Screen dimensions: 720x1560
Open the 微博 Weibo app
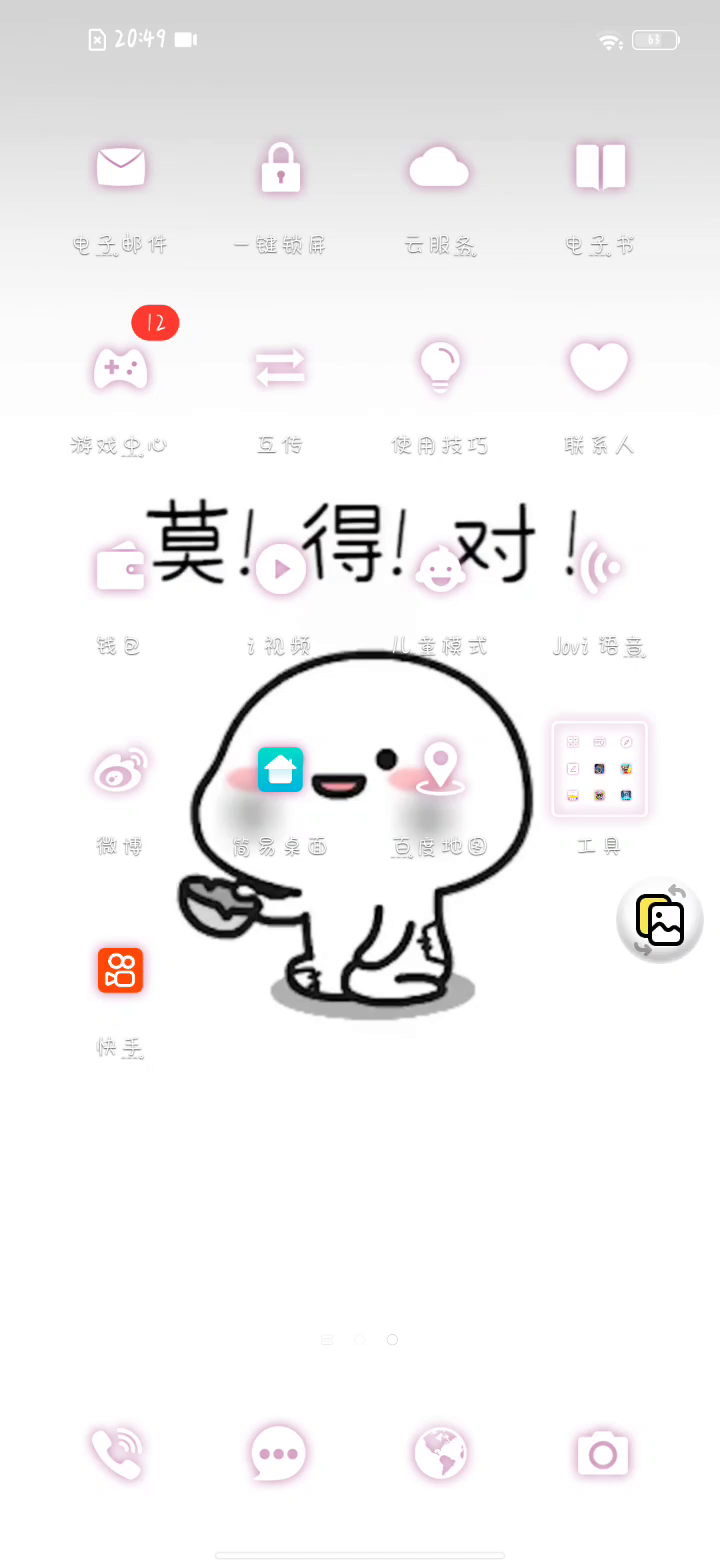pyautogui.click(x=120, y=770)
